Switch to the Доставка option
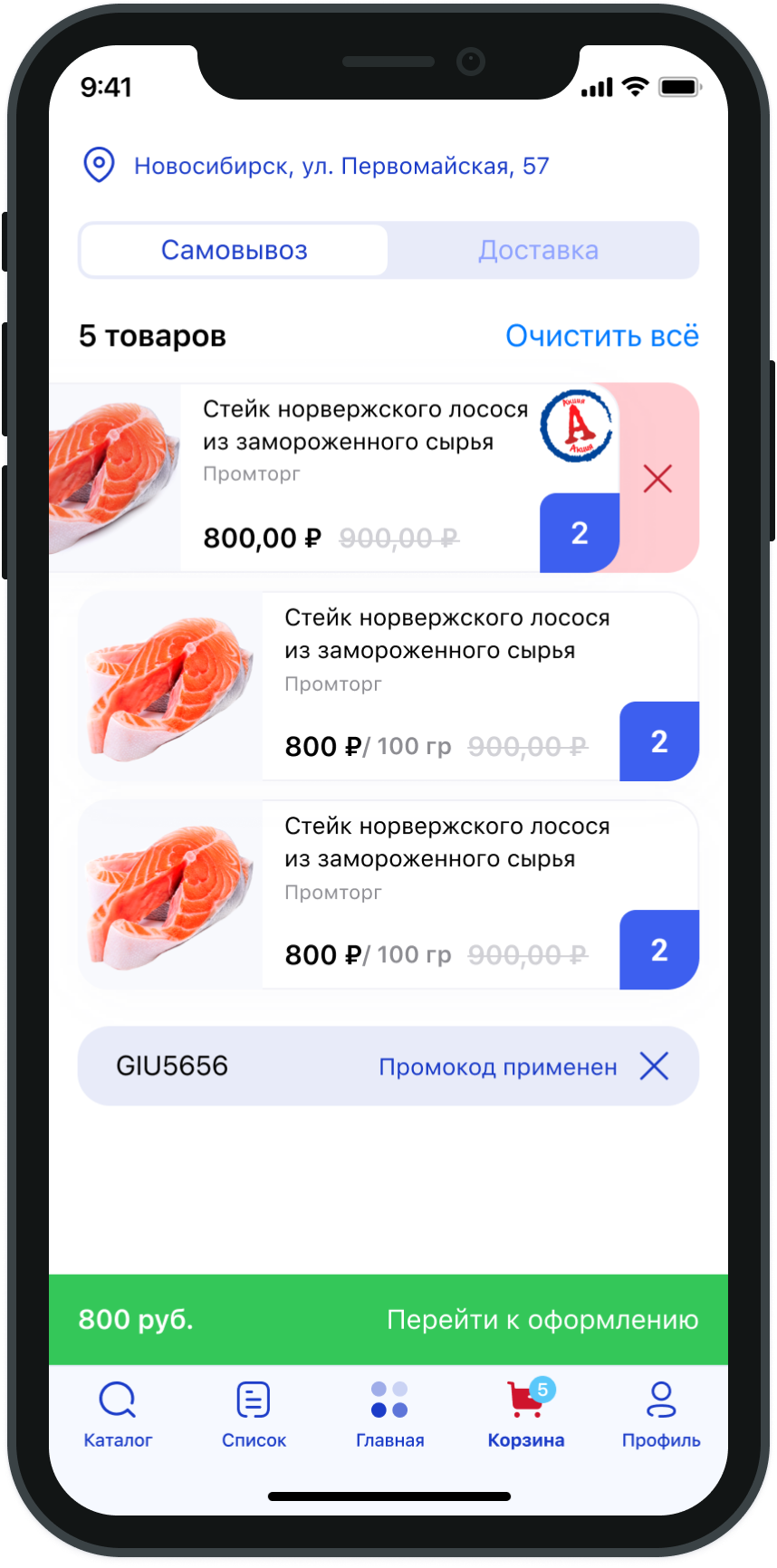Viewport: 777px width, 1568px height. 539,251
